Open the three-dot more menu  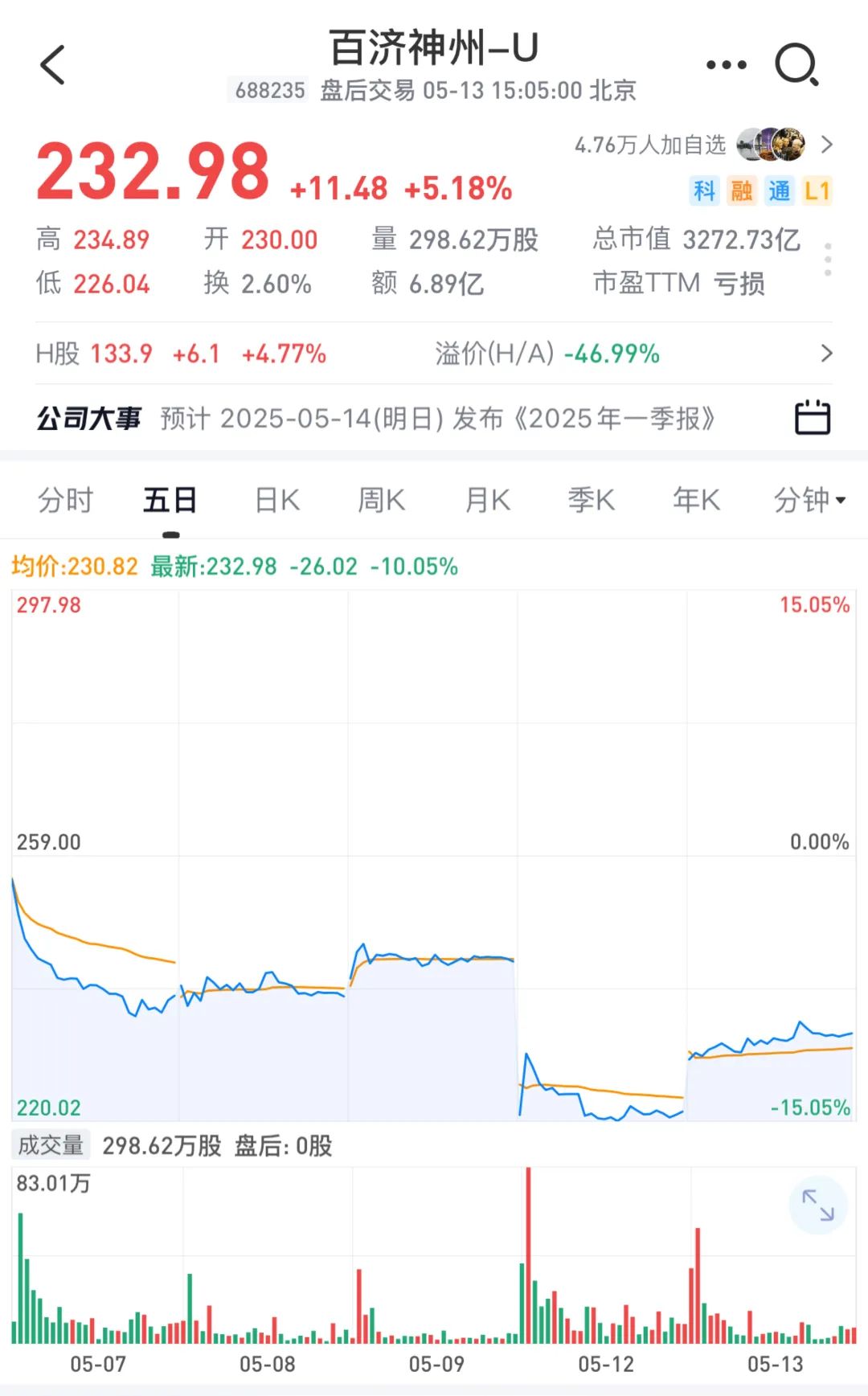[x=726, y=65]
